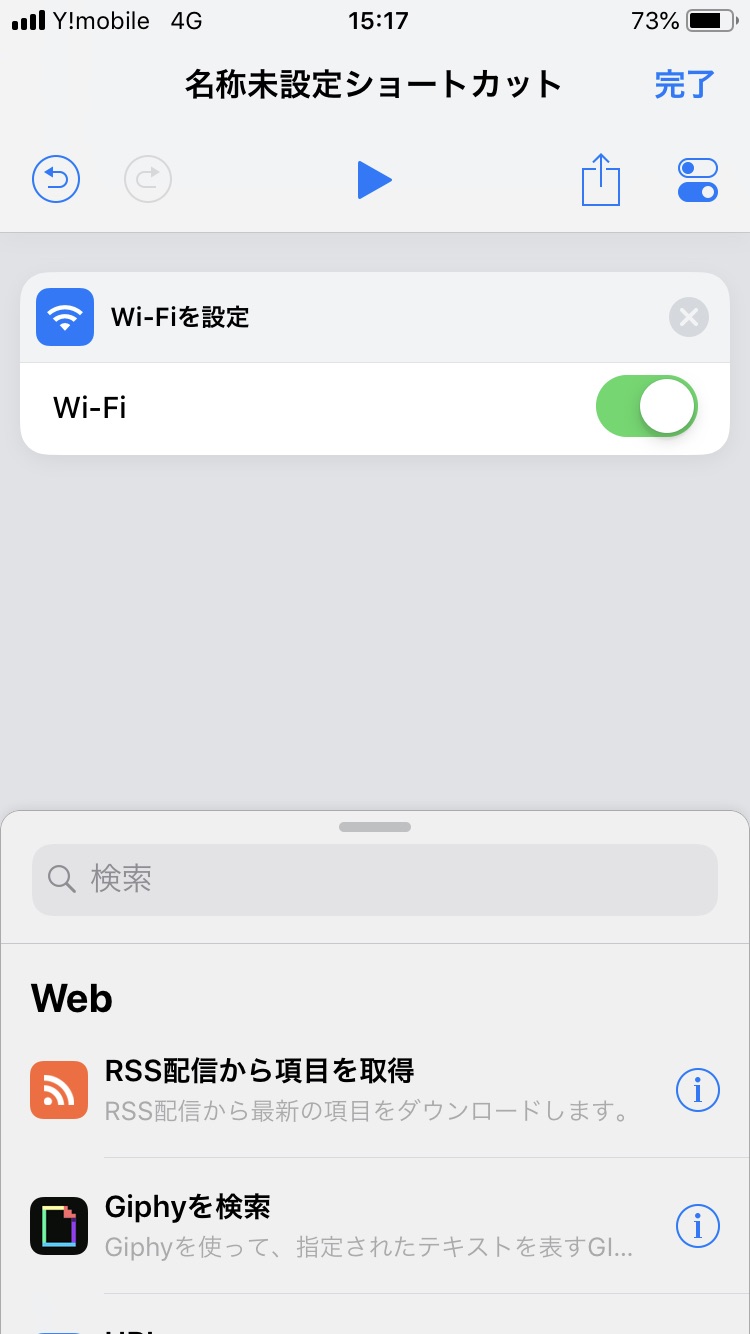Tap 完了 to finish the shortcut
This screenshot has width=750, height=1334.
pyautogui.click(x=685, y=85)
